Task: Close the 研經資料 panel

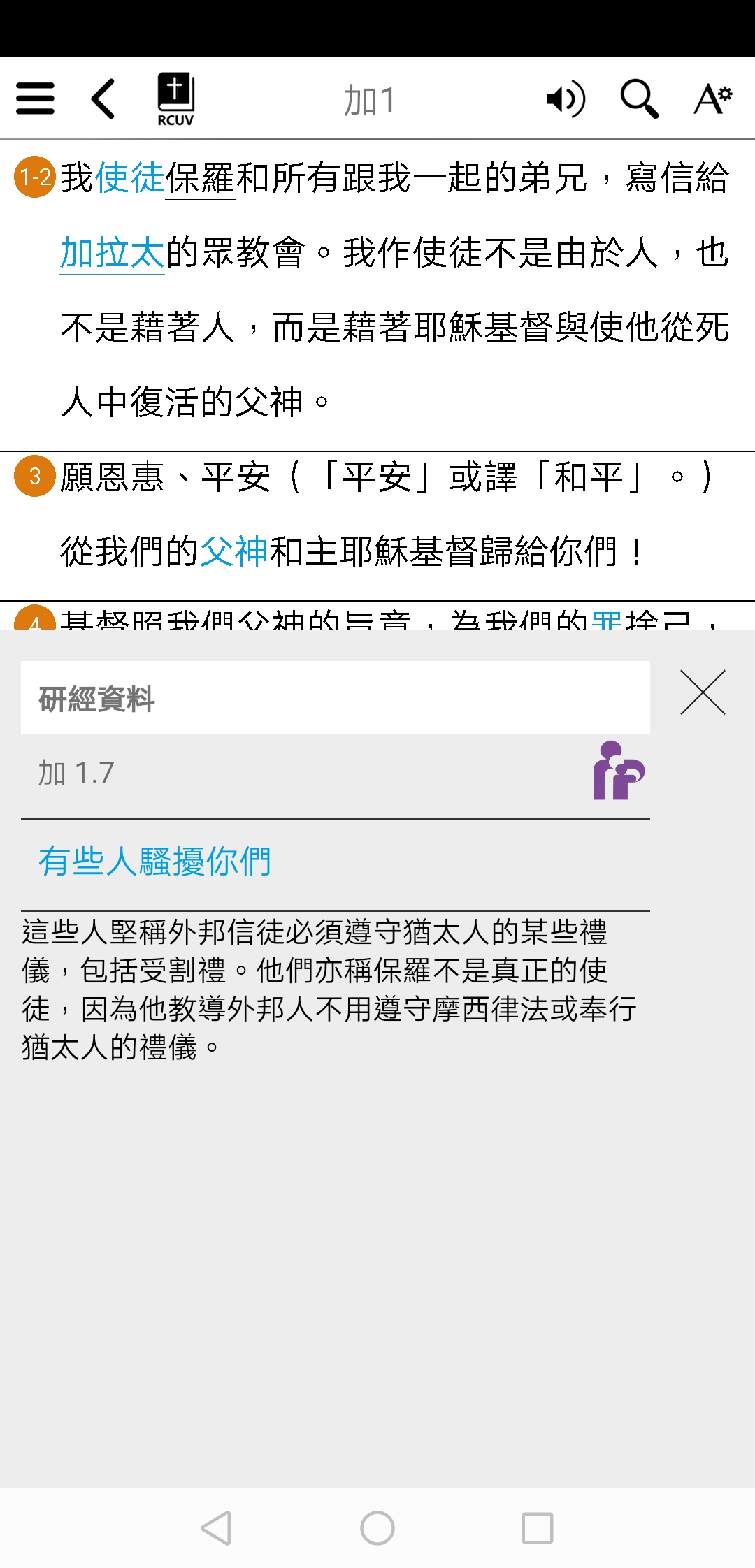Action: pos(703,692)
